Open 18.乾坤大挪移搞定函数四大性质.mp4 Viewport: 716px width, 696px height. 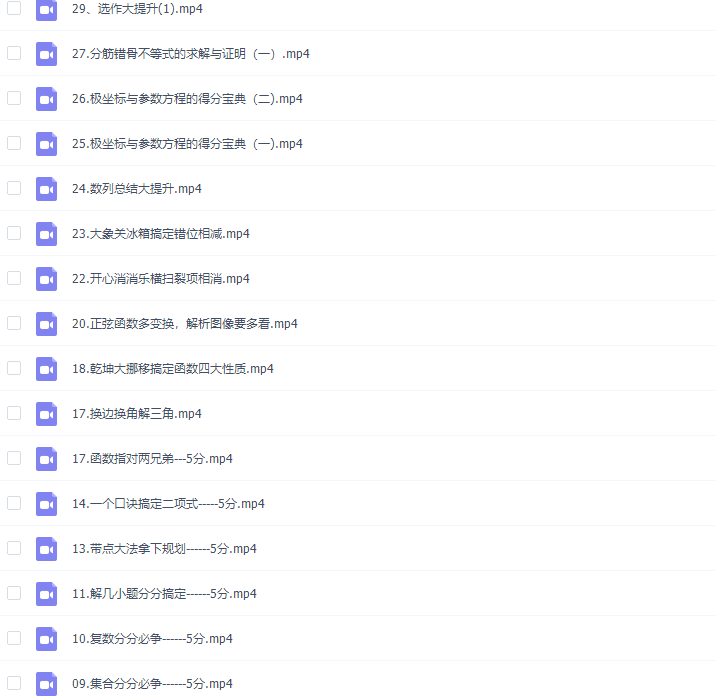tap(172, 369)
